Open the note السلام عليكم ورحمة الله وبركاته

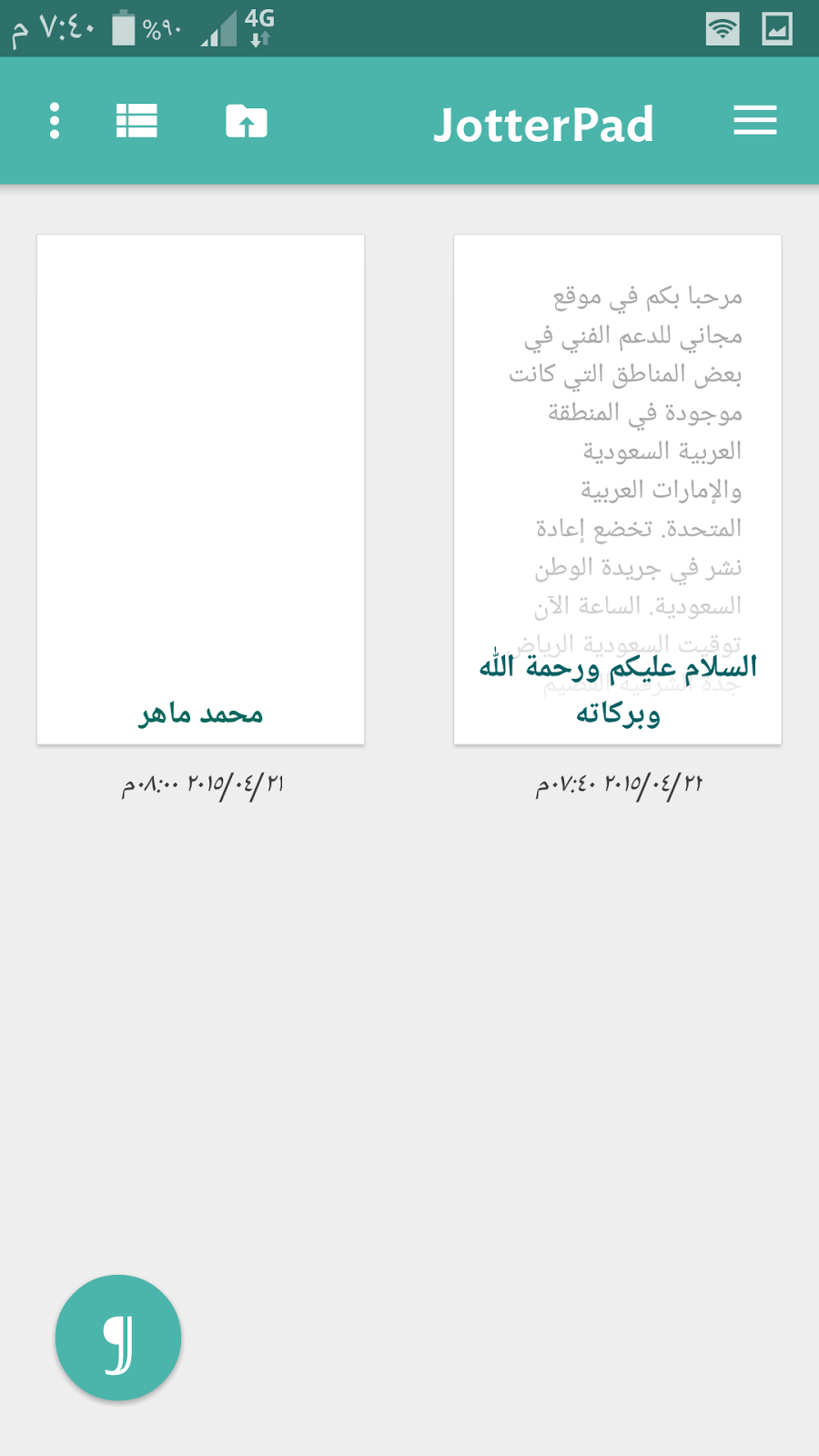tap(618, 490)
